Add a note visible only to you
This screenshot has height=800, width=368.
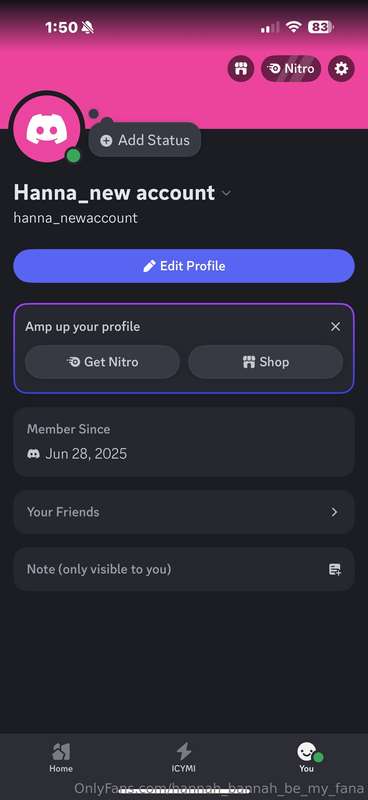tap(184, 569)
